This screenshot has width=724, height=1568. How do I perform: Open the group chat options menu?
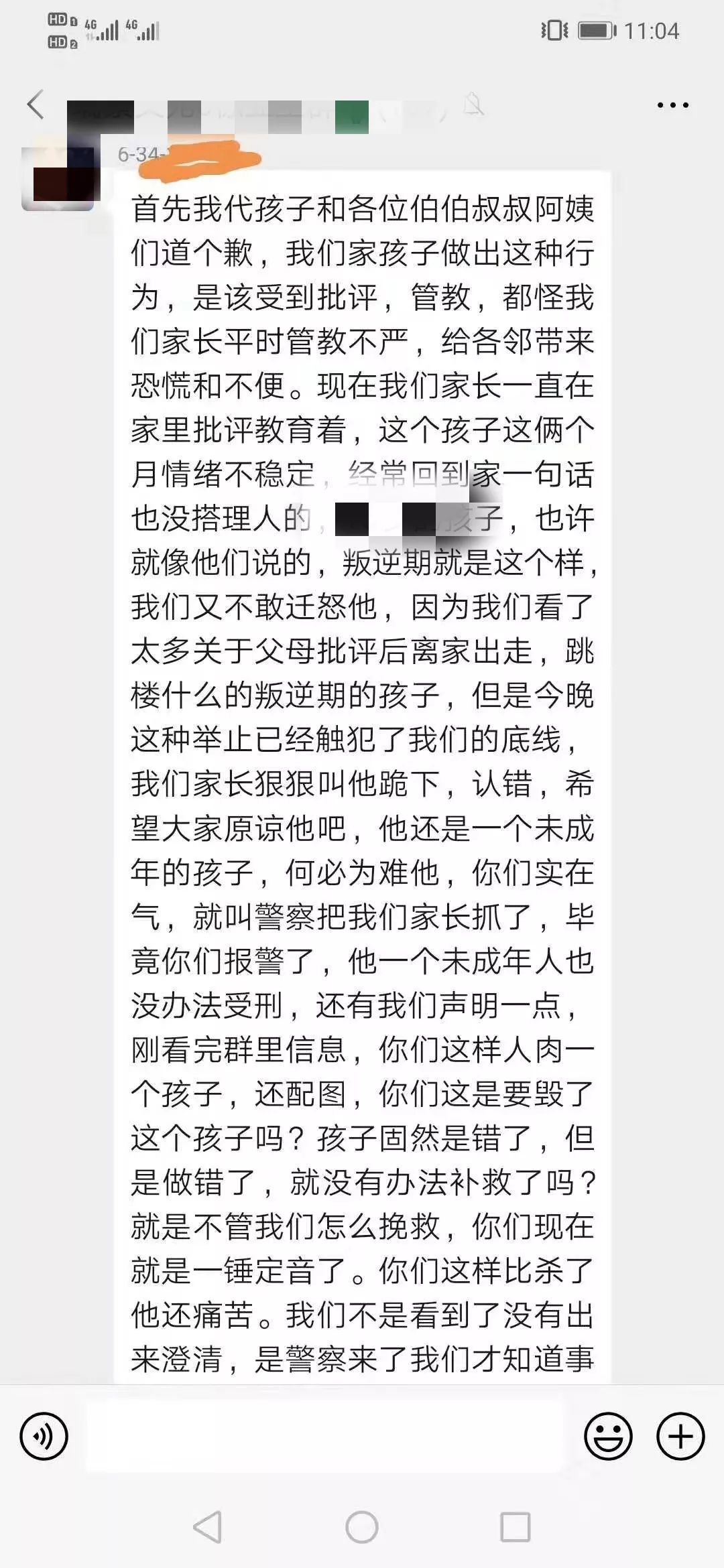tap(672, 105)
